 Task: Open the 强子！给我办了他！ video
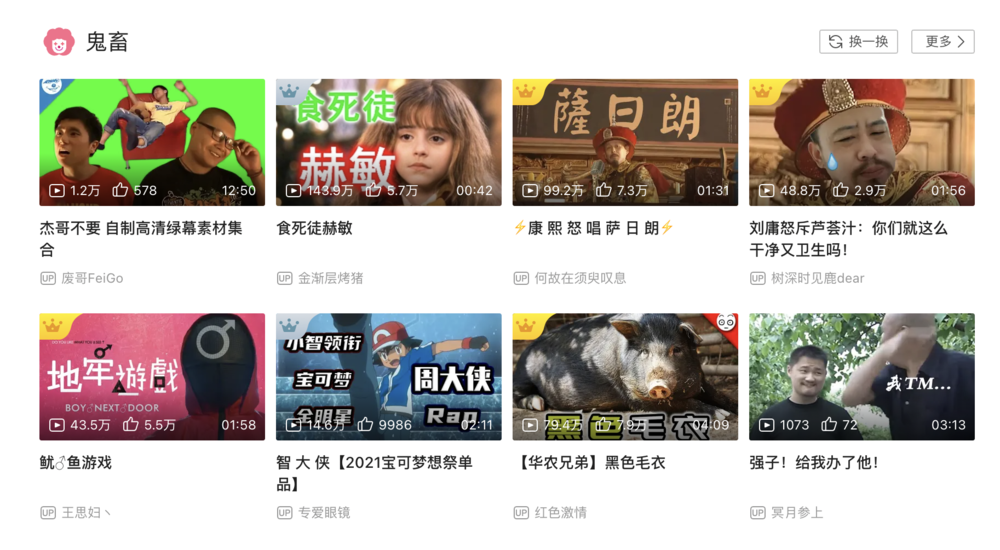(x=861, y=377)
